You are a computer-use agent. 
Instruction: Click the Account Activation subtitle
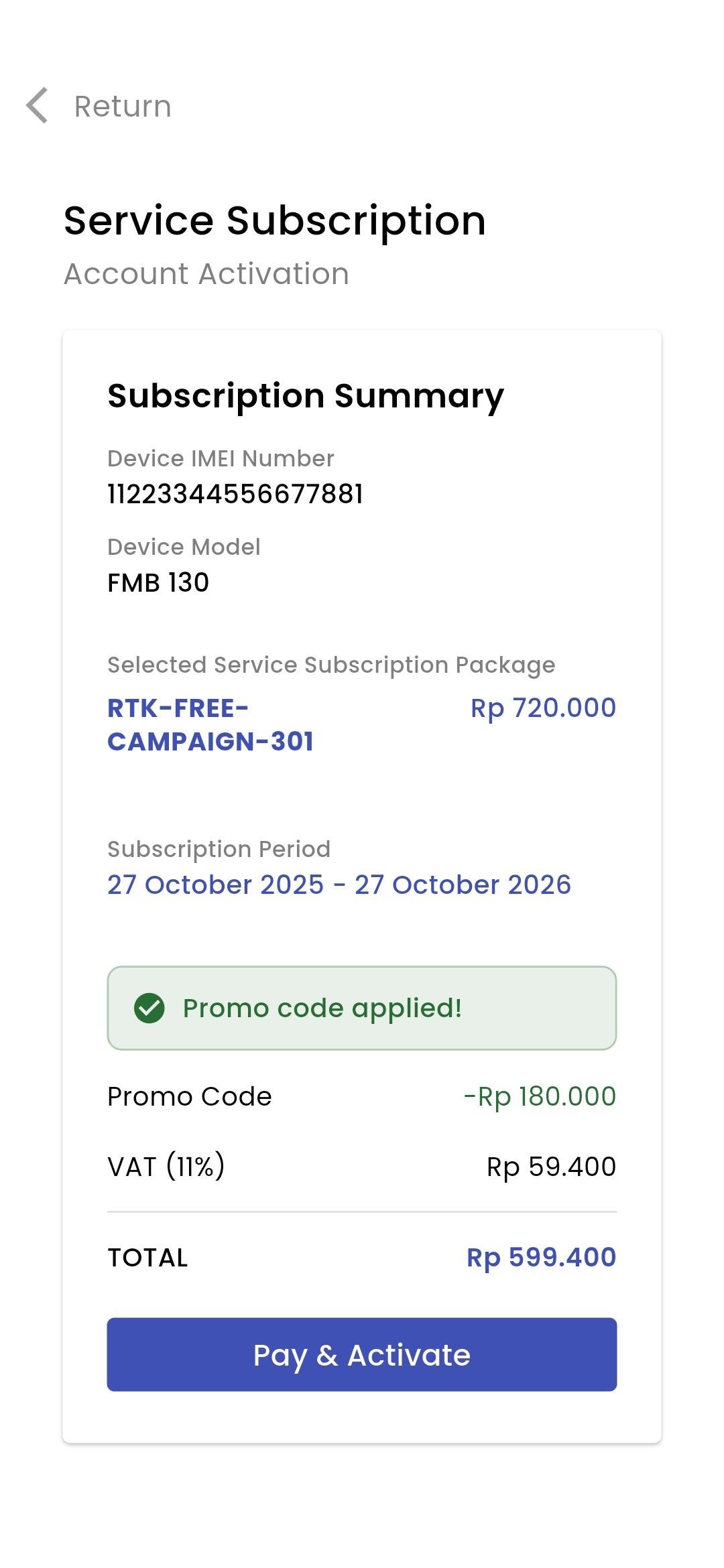[206, 273]
